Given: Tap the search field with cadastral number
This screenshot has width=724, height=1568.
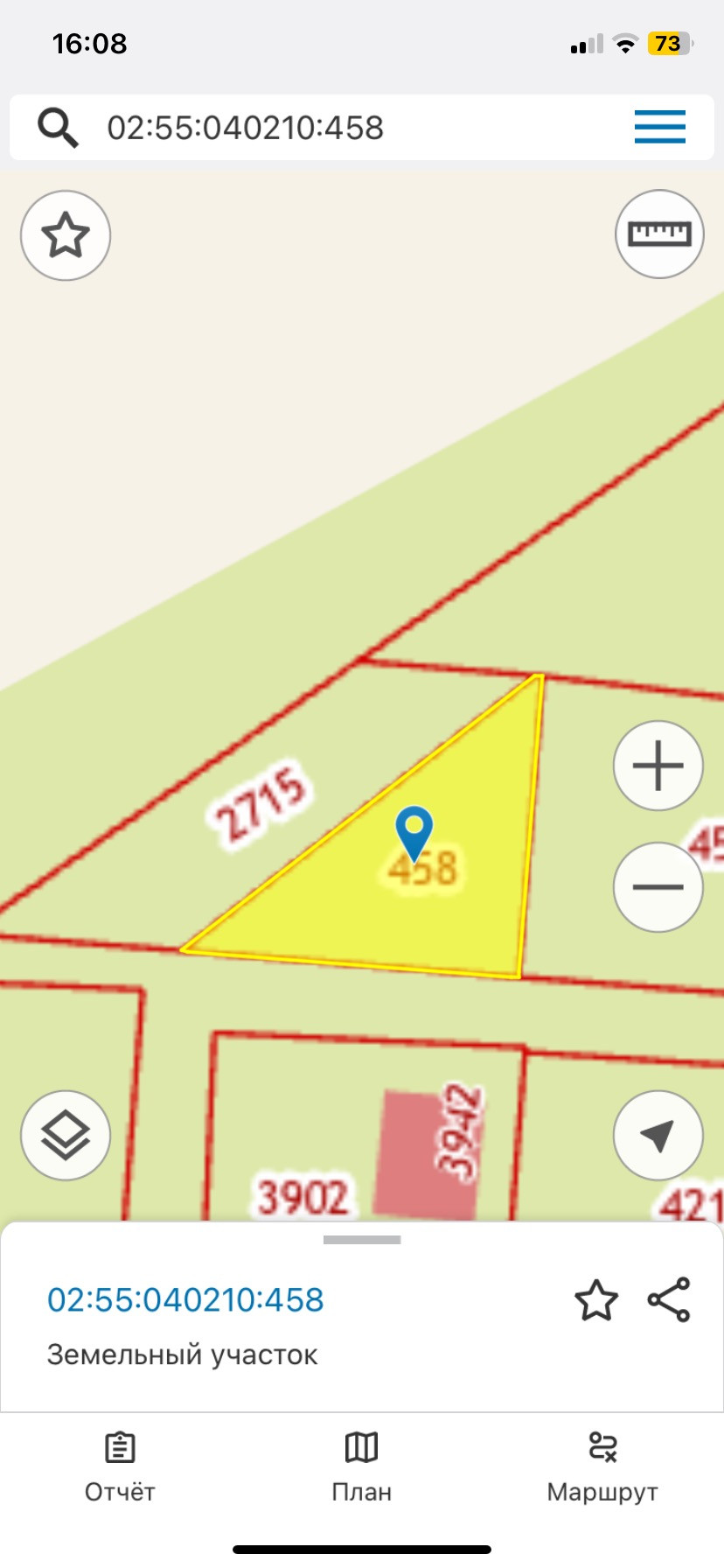Looking at the screenshot, I should 350,128.
